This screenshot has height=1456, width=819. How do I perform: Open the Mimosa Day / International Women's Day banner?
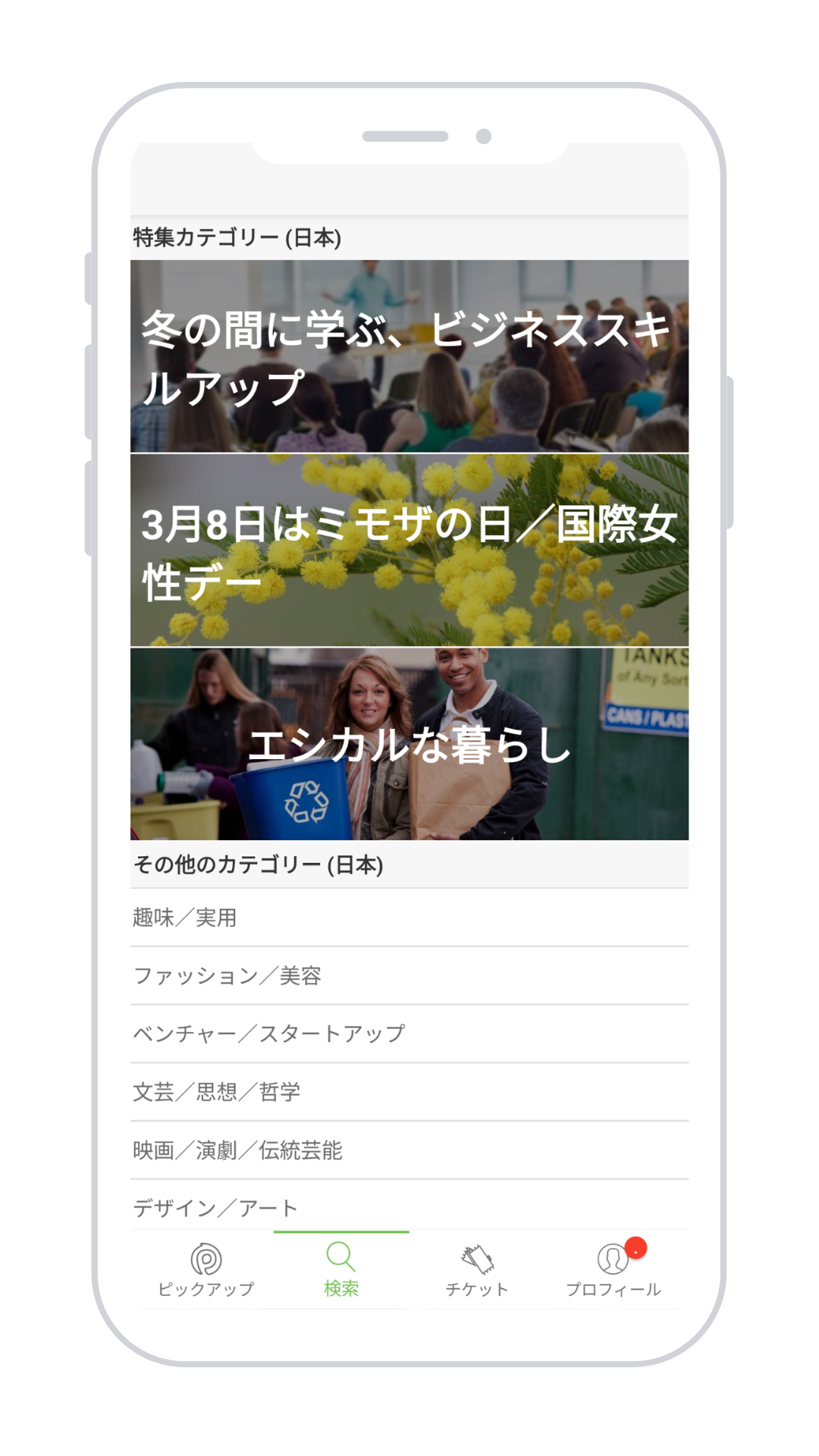[409, 550]
